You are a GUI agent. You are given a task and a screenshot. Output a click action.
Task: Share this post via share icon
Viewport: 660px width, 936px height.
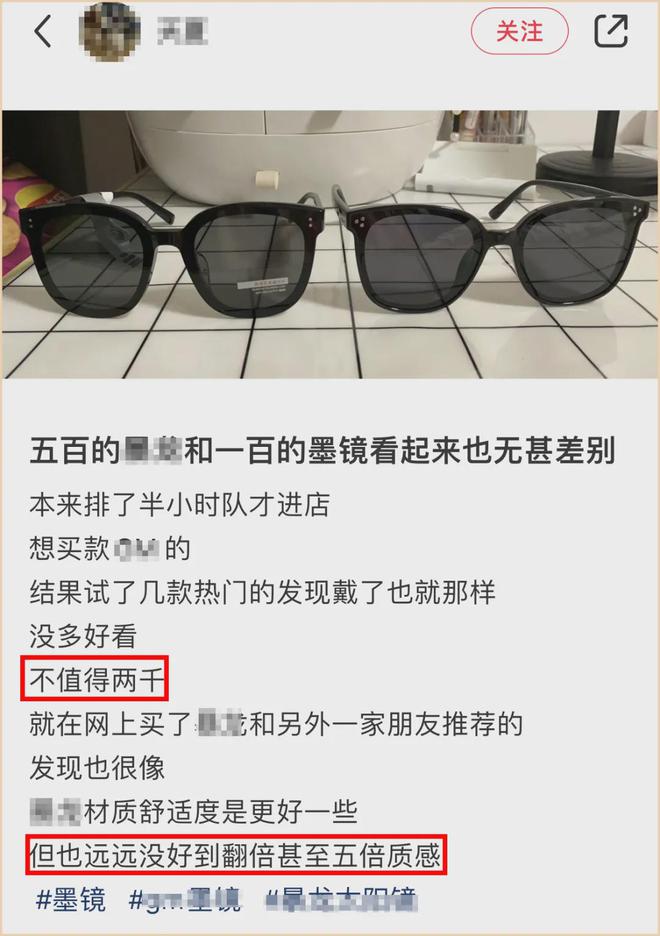(610, 32)
